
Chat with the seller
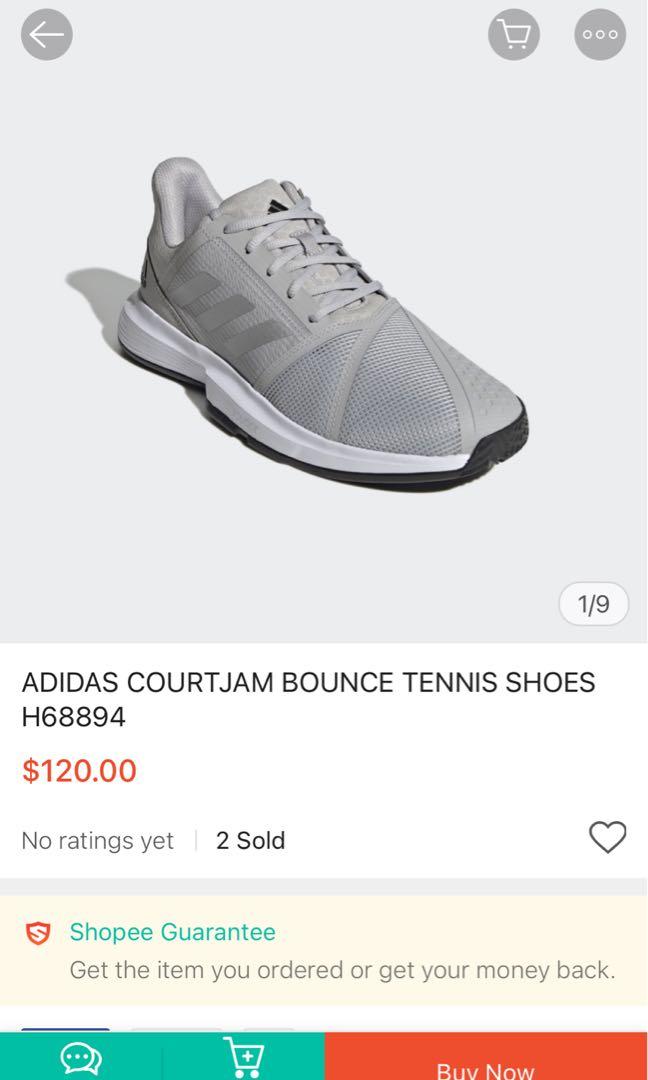[x=80, y=1058]
